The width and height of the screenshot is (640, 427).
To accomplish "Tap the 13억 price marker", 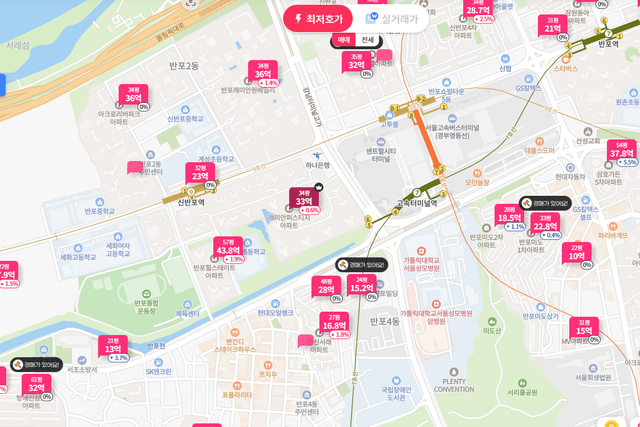I will click(113, 347).
